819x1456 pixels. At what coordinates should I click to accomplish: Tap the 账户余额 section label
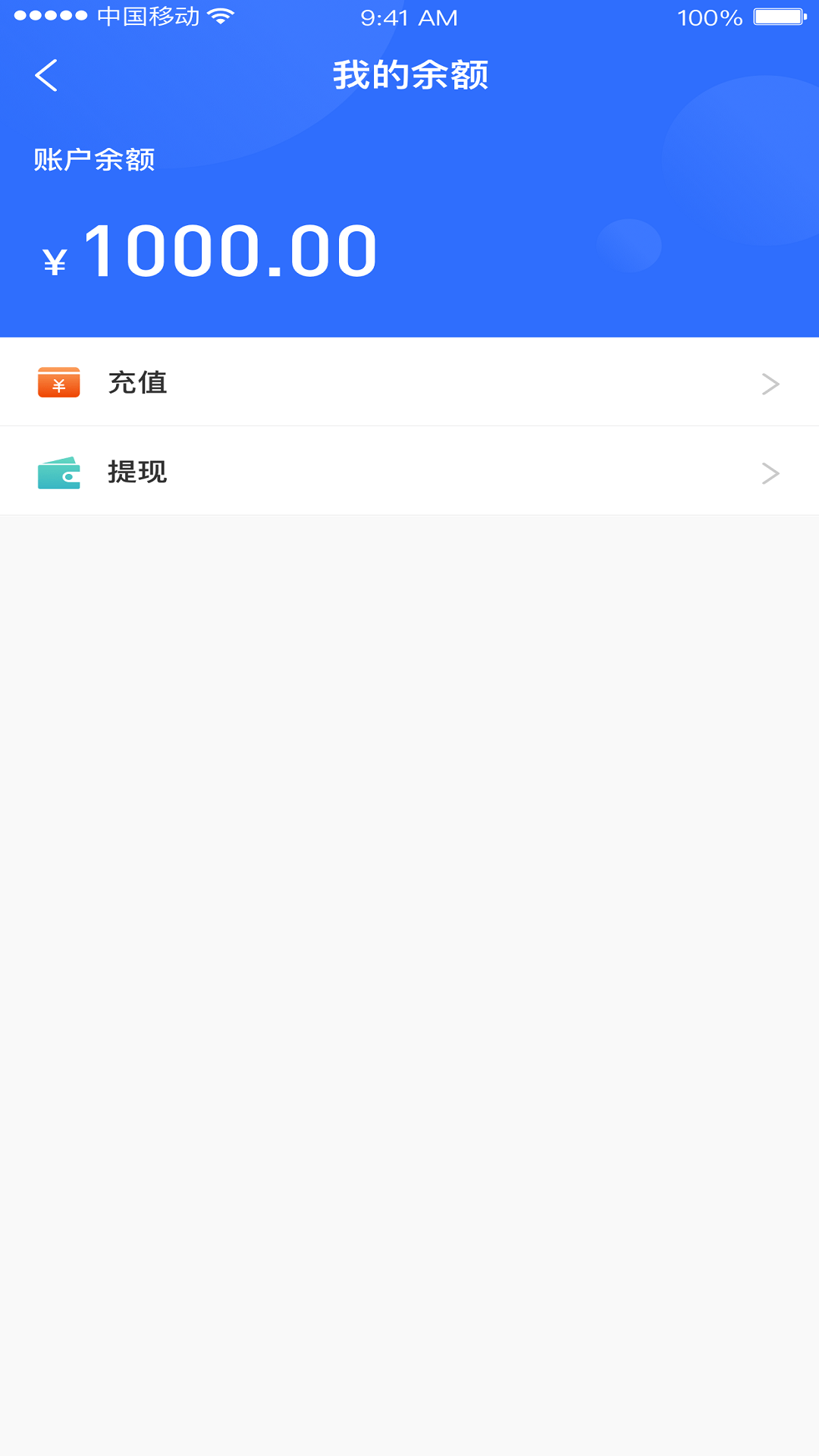(93, 159)
